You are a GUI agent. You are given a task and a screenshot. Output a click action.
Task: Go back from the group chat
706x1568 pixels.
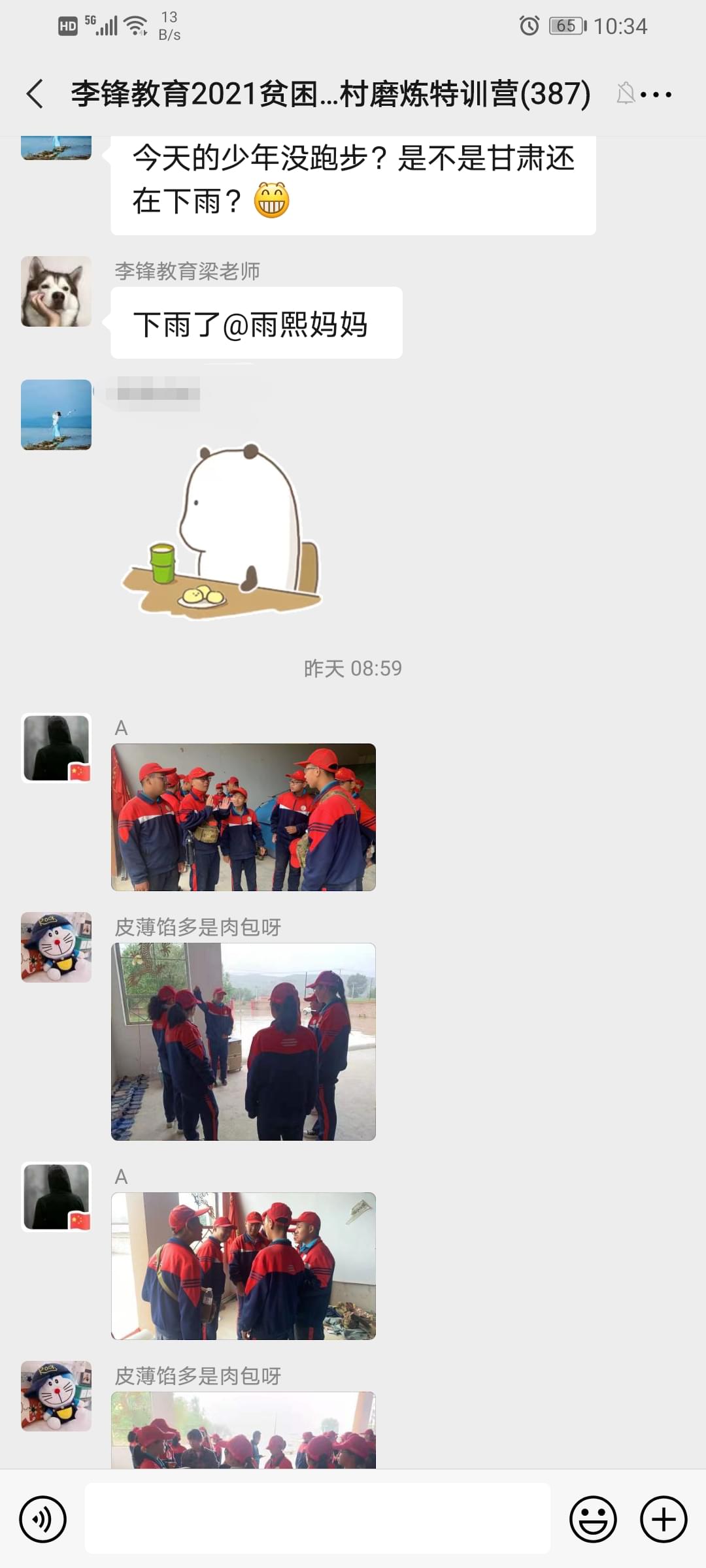tap(35, 94)
